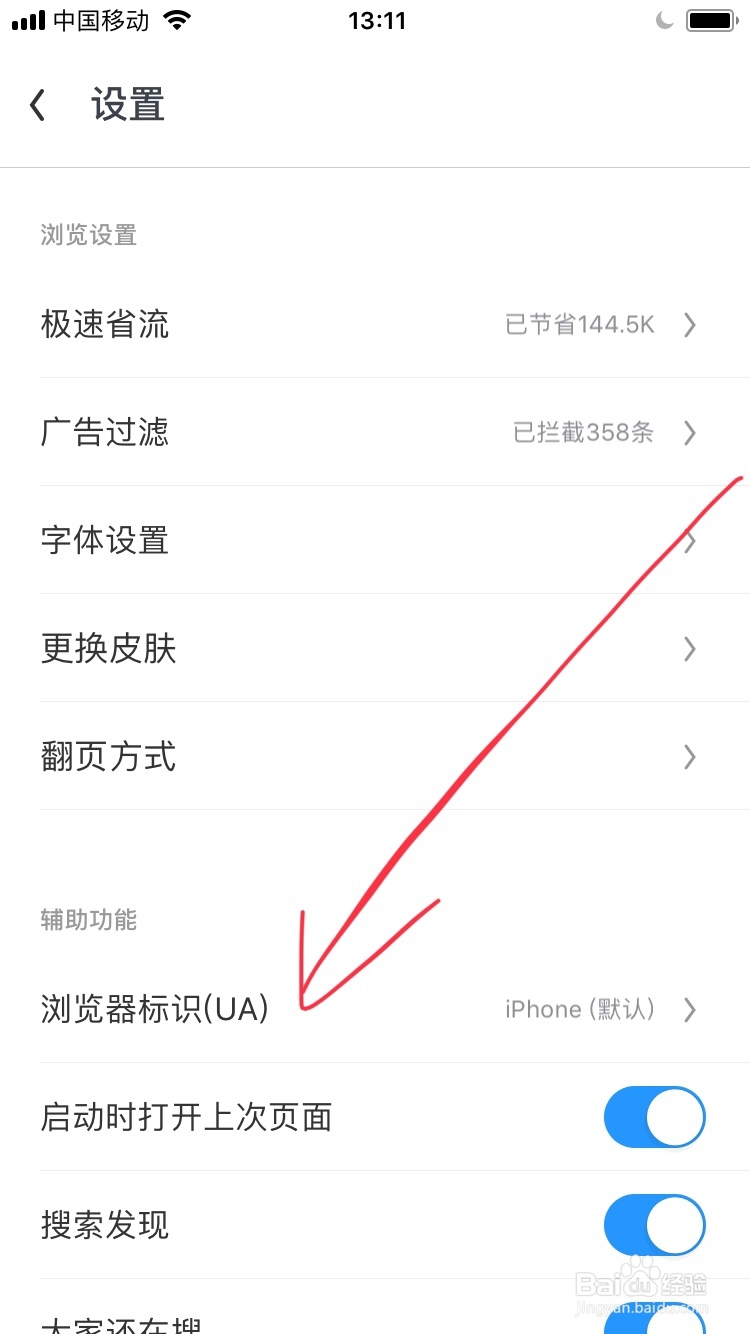Toggle the 搜索发现 switch on again

(x=654, y=1225)
